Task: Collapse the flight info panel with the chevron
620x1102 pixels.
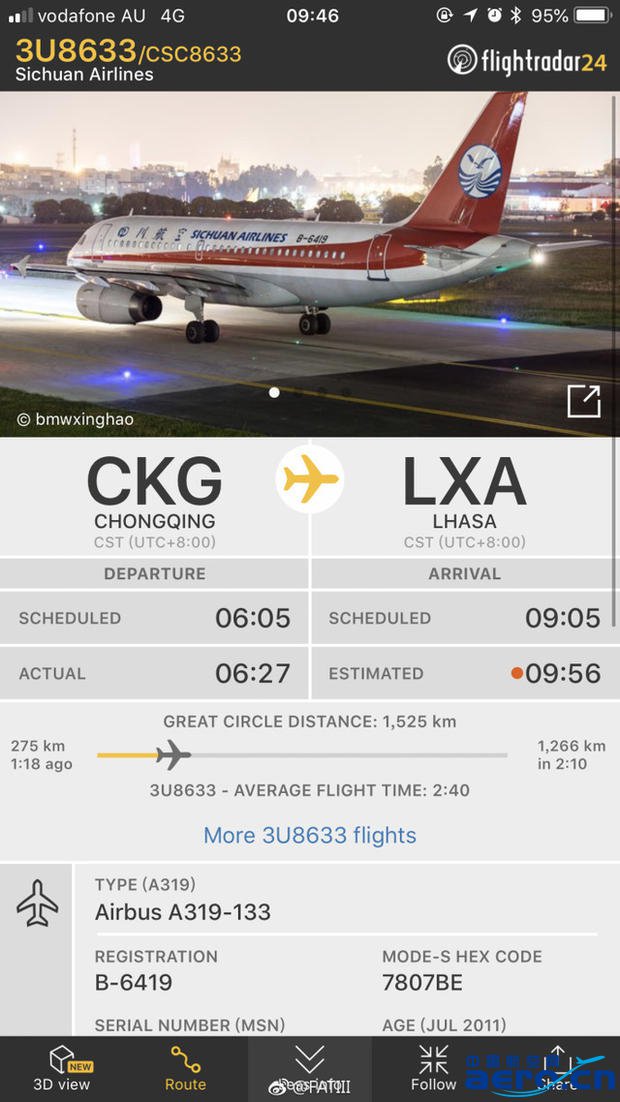Action: 310,1062
